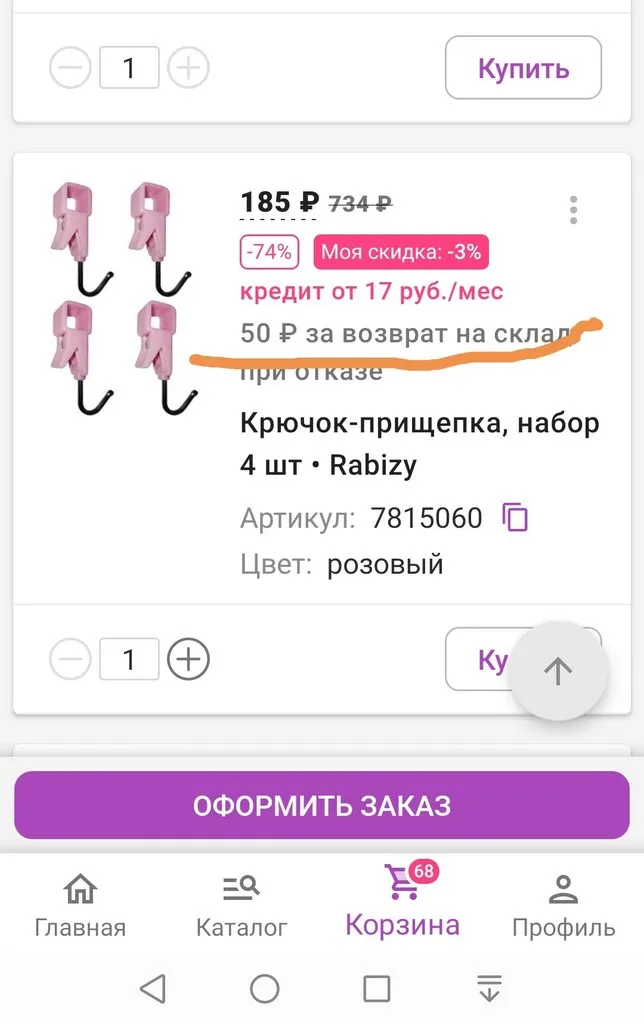Decrease quantity of Крючок-прищепка set
This screenshot has width=644, height=1024.
pyautogui.click(x=70, y=660)
